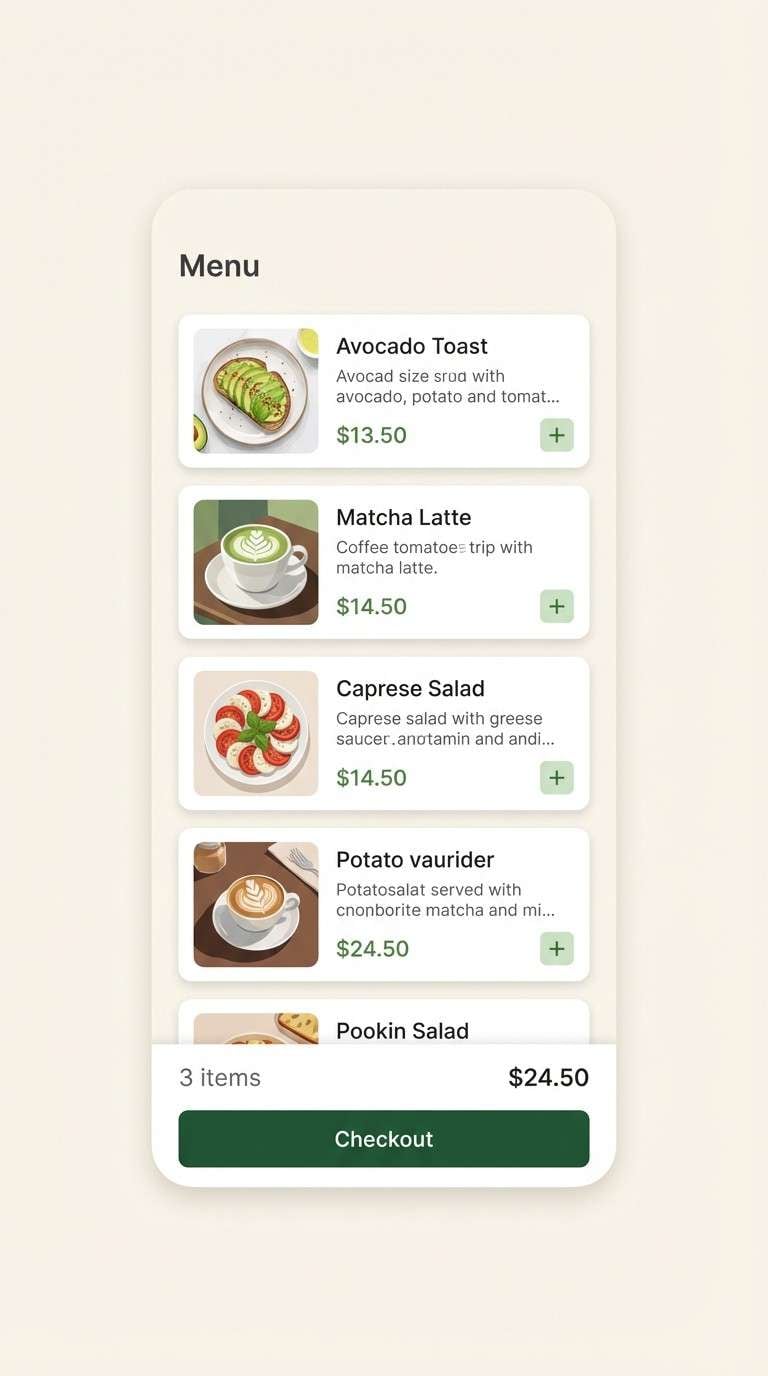
Task: Open the Avocado Toast photo thumbnail
Action: click(256, 390)
